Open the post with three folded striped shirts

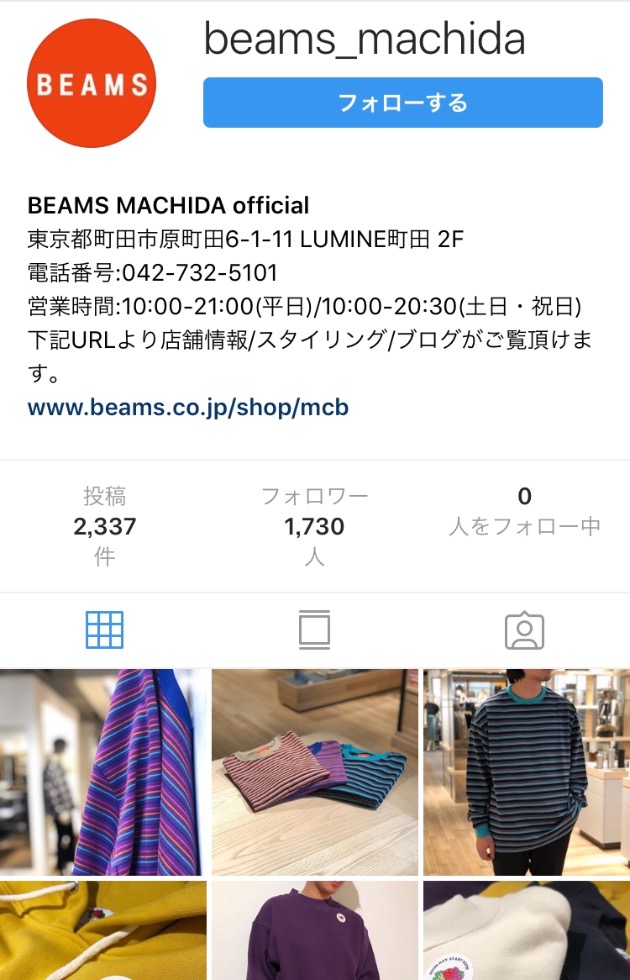click(314, 772)
